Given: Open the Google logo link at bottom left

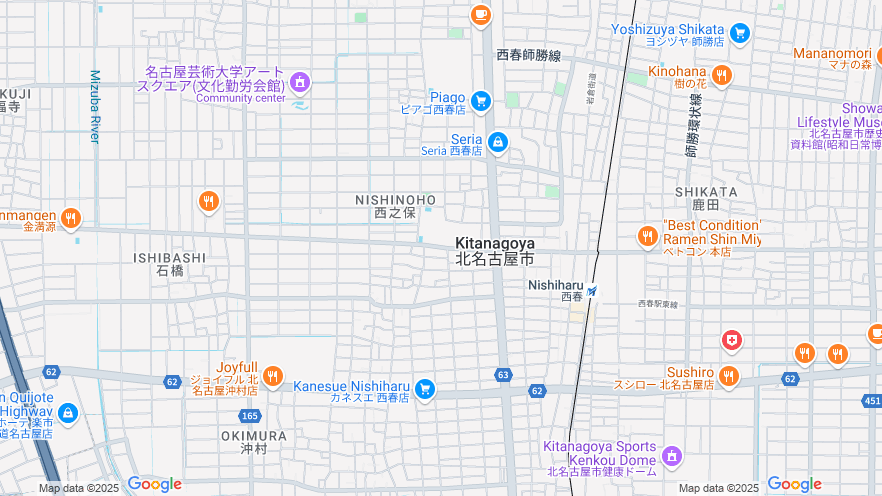Looking at the screenshot, I should coord(154,485).
